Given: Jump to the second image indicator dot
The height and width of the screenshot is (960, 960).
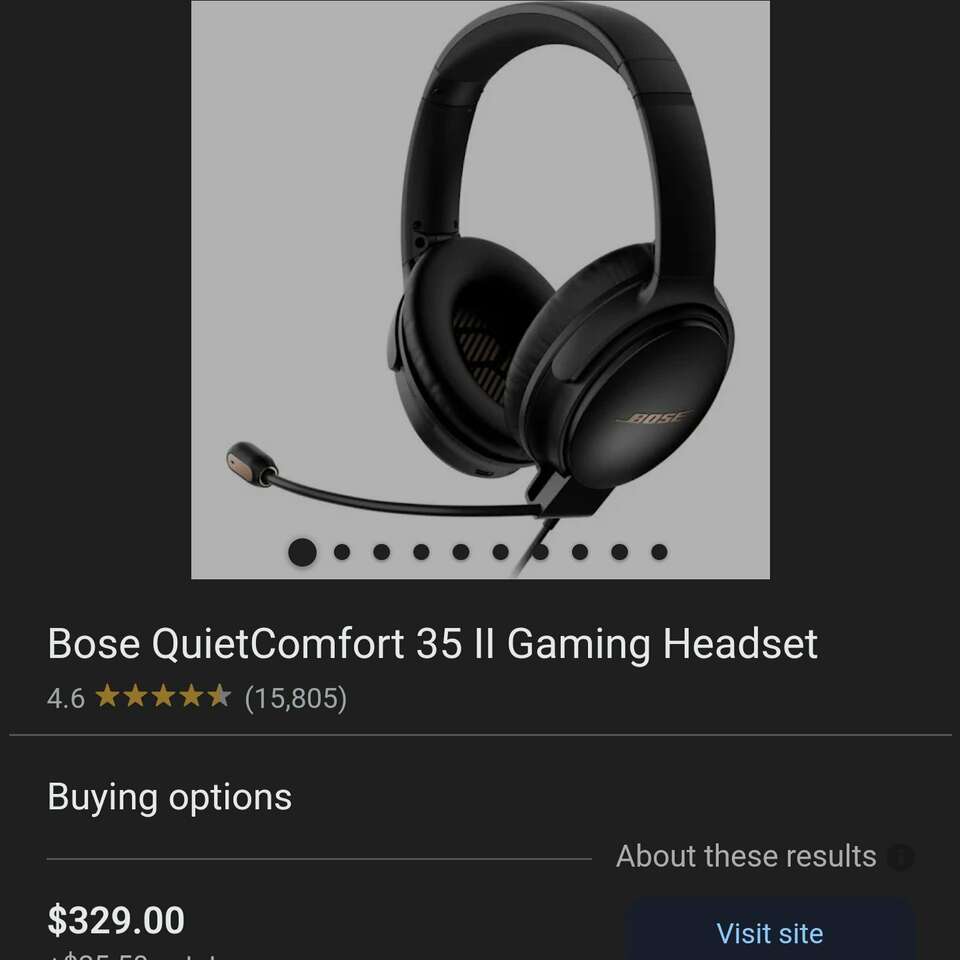Looking at the screenshot, I should pos(342,552).
